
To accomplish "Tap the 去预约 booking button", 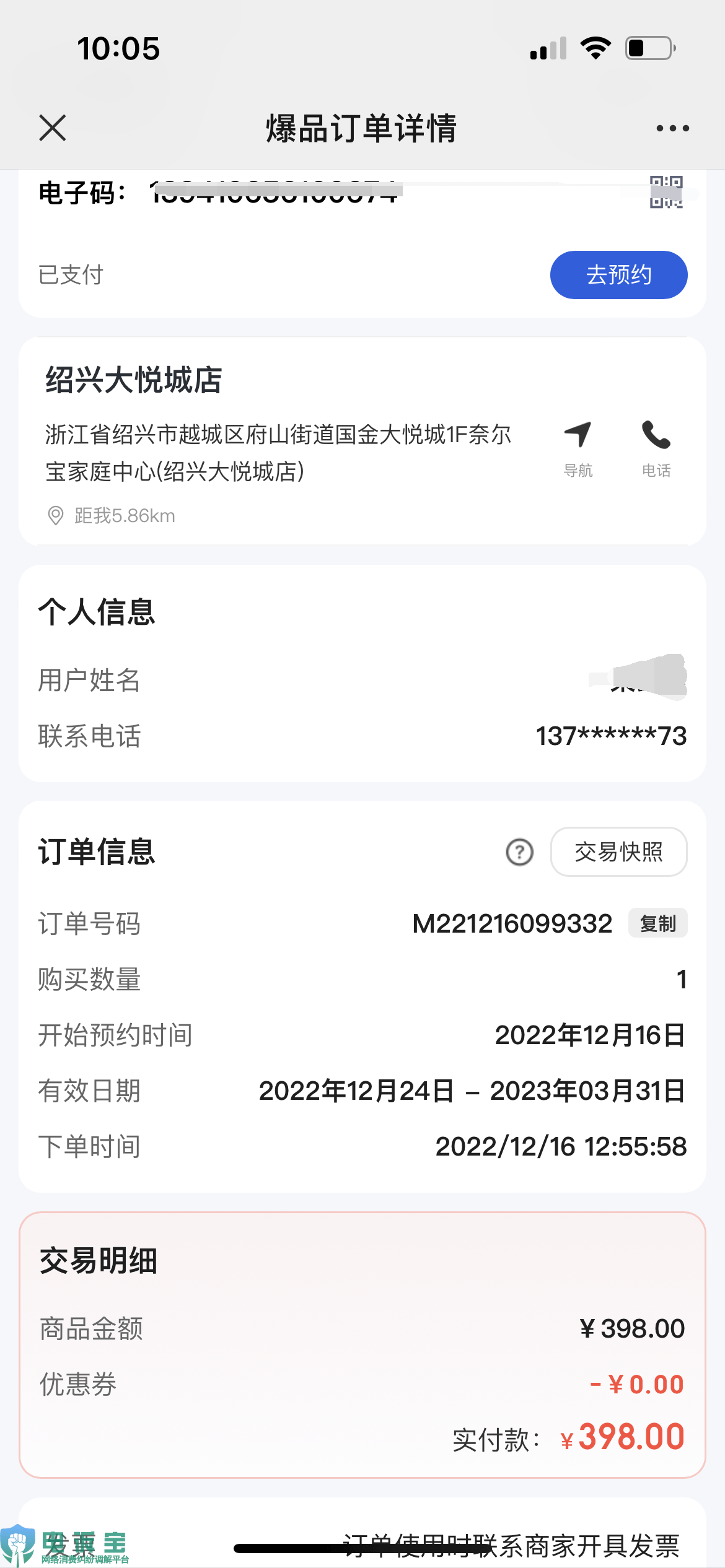I will click(x=618, y=275).
